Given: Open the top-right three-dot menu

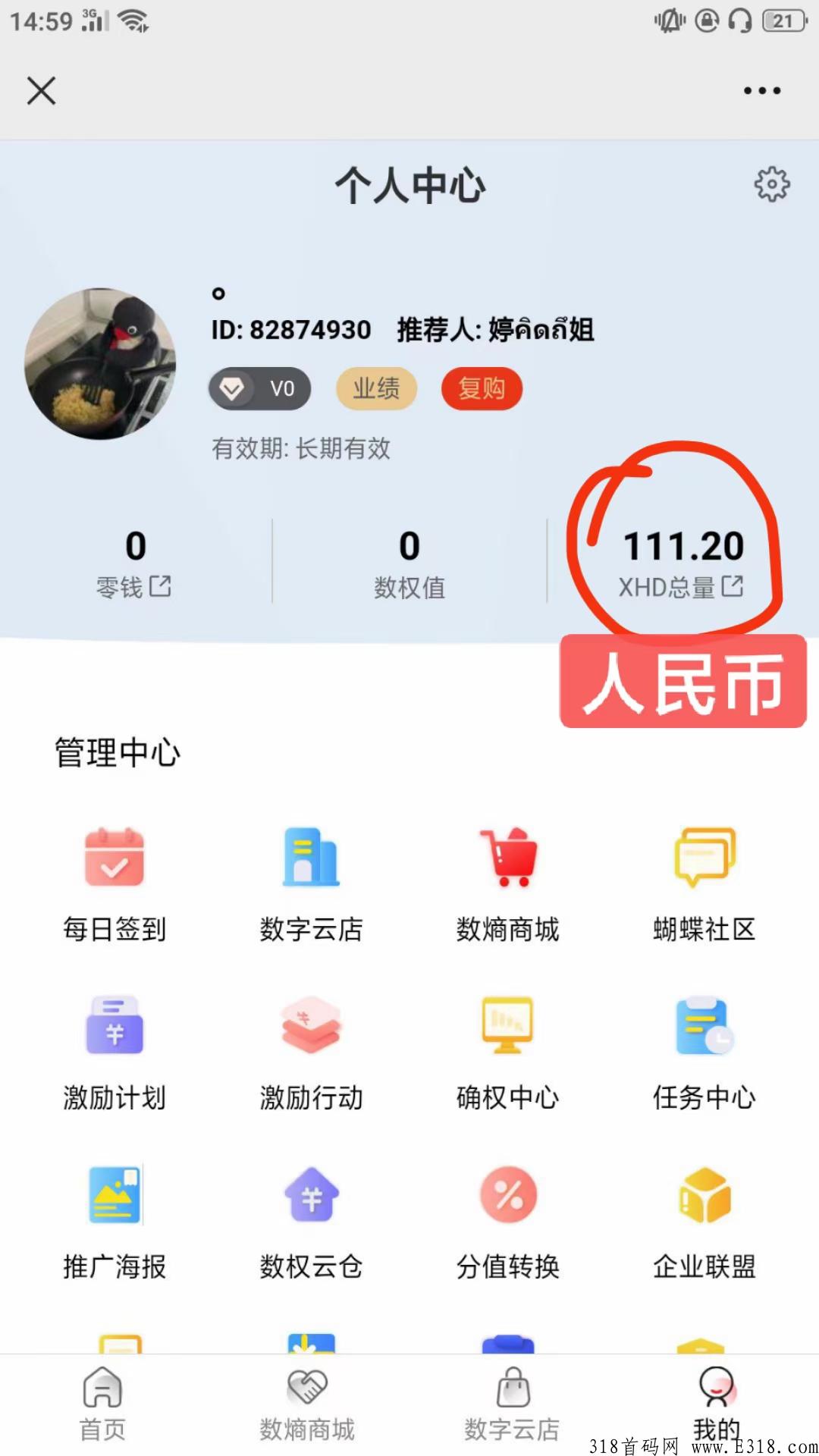Looking at the screenshot, I should [x=761, y=89].
